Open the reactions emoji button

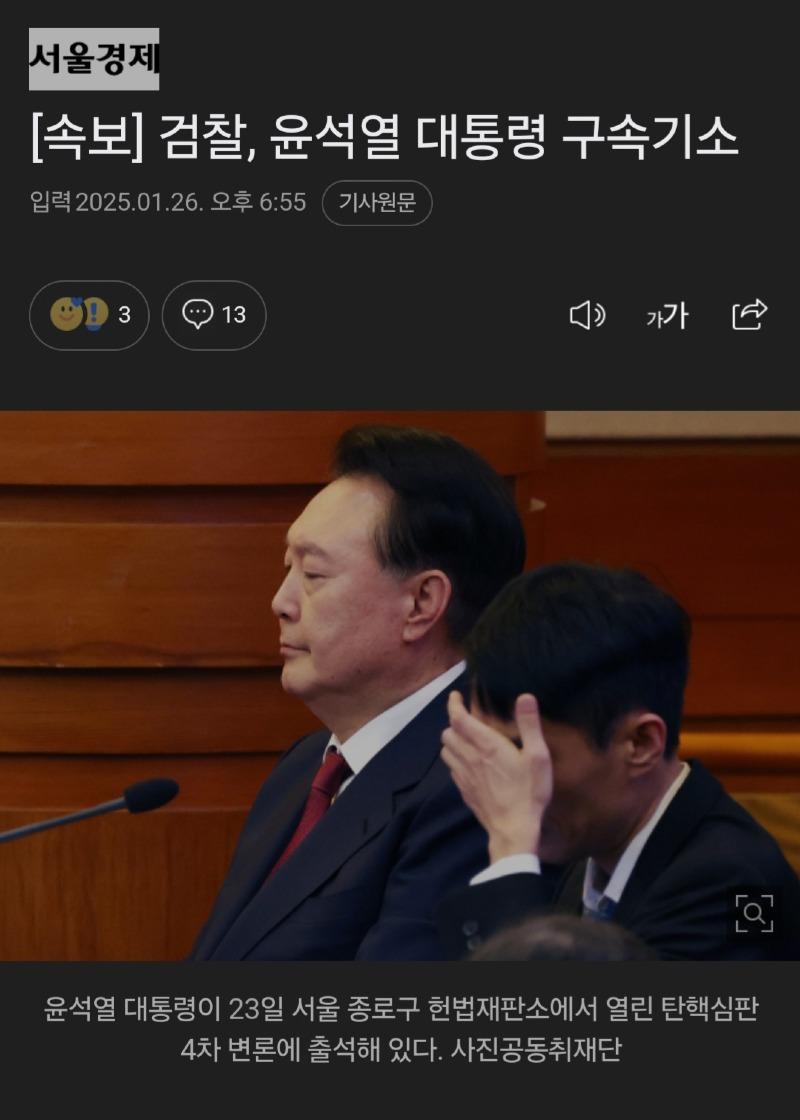point(89,315)
